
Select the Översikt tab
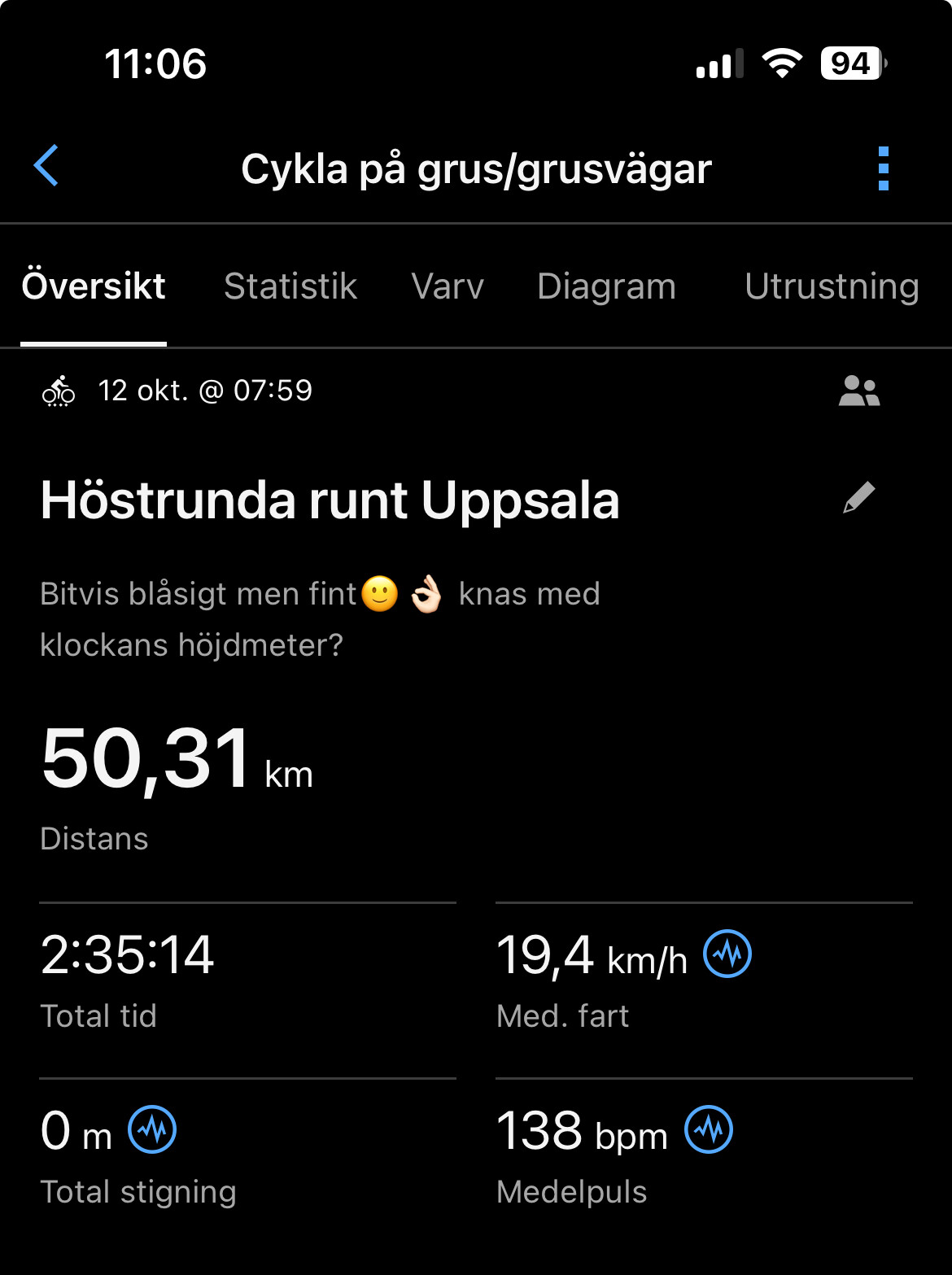[94, 286]
